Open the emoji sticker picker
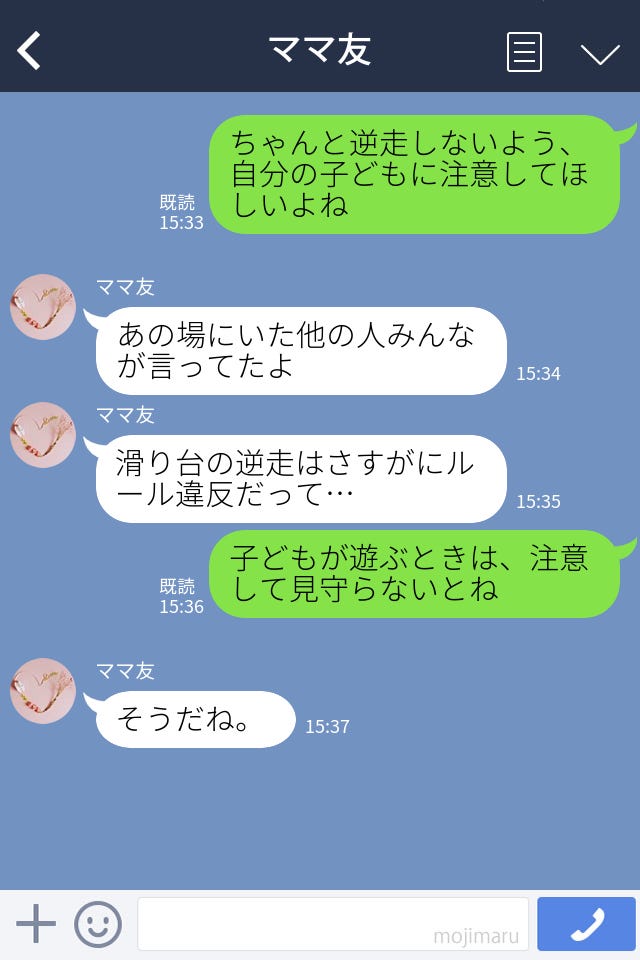 coord(98,924)
